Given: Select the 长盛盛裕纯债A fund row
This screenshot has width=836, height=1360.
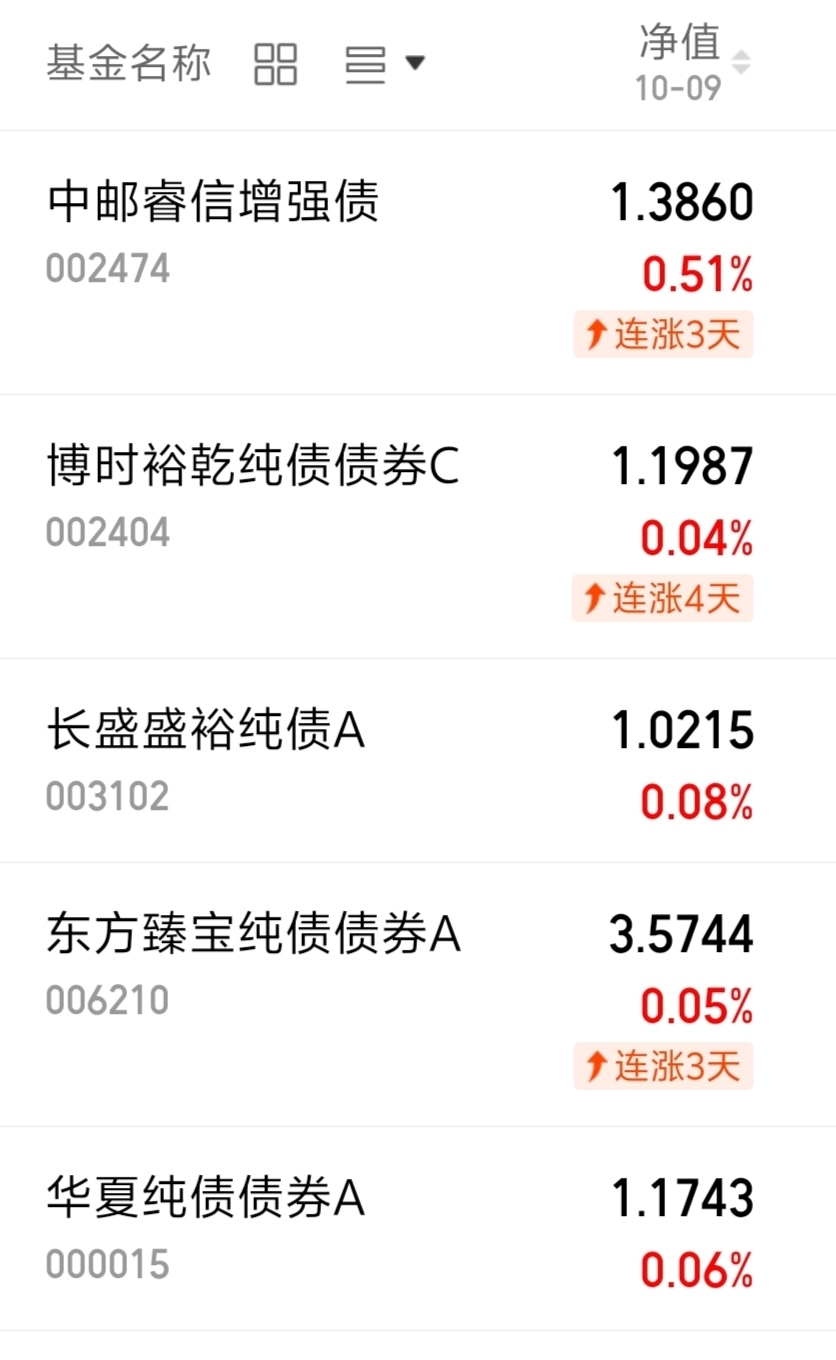Looking at the screenshot, I should (206, 732).
